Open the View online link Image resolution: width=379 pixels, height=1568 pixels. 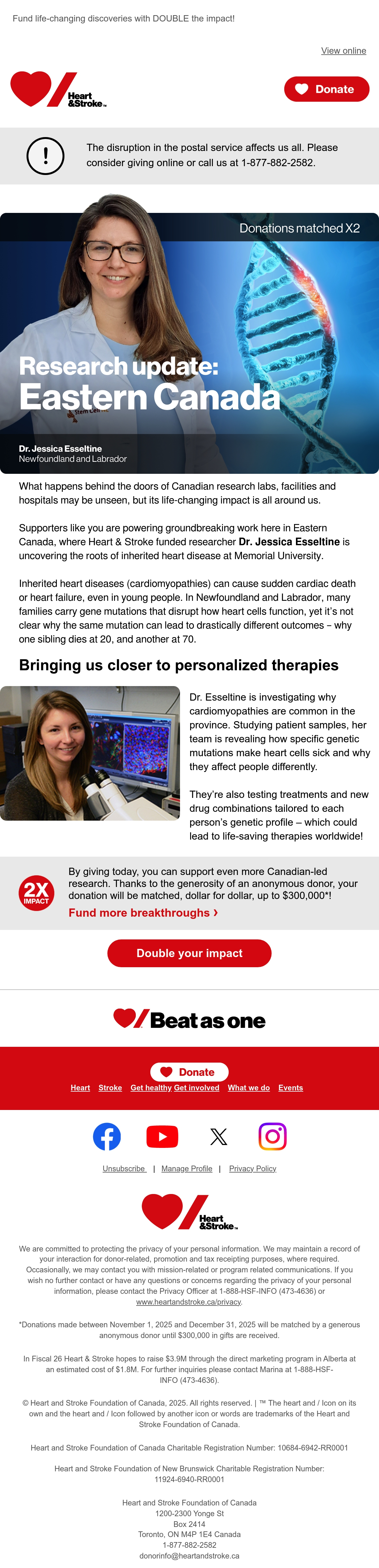[344, 51]
